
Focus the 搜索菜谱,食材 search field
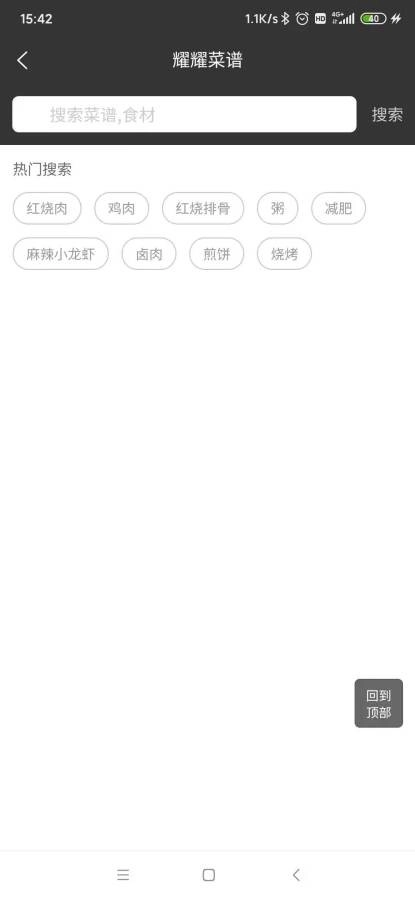(184, 114)
